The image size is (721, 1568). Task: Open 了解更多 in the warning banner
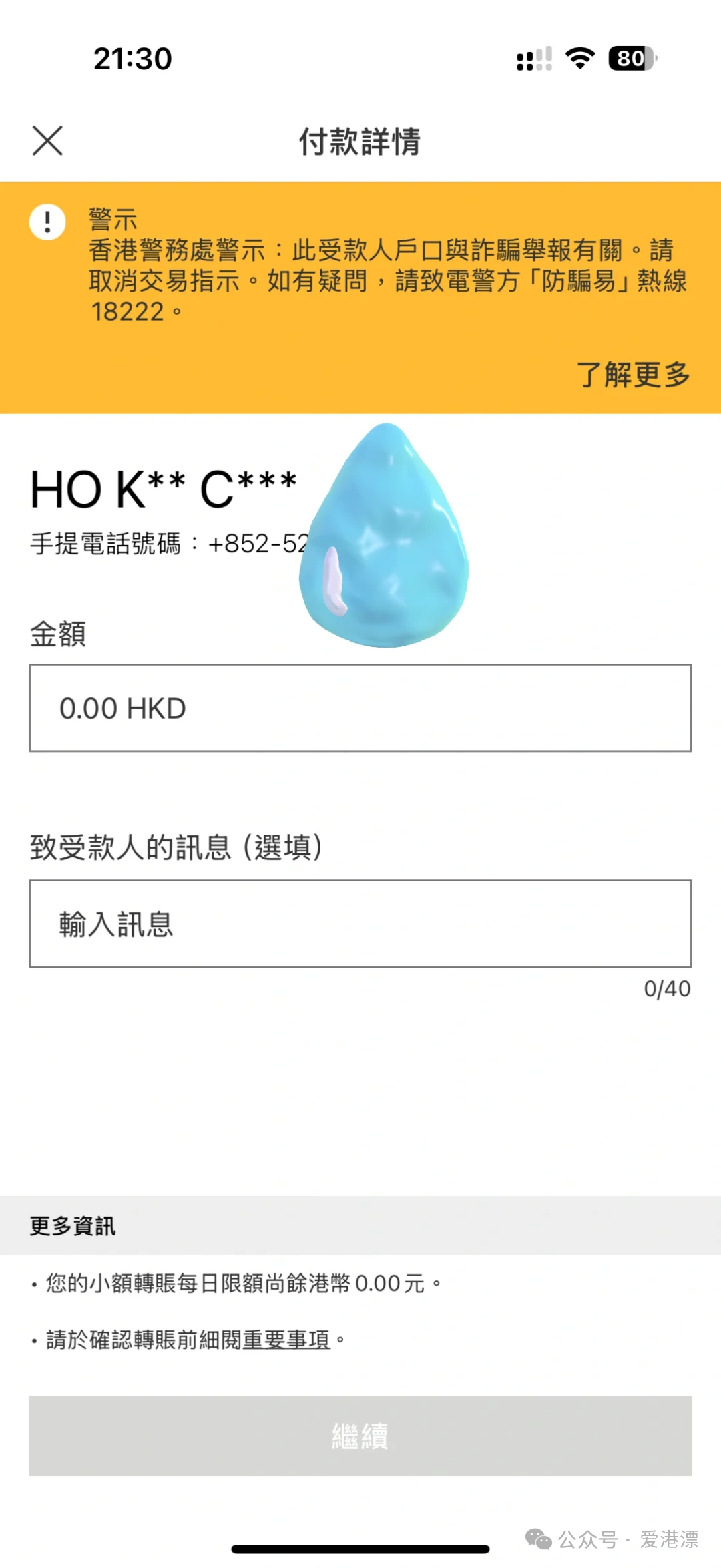[633, 375]
